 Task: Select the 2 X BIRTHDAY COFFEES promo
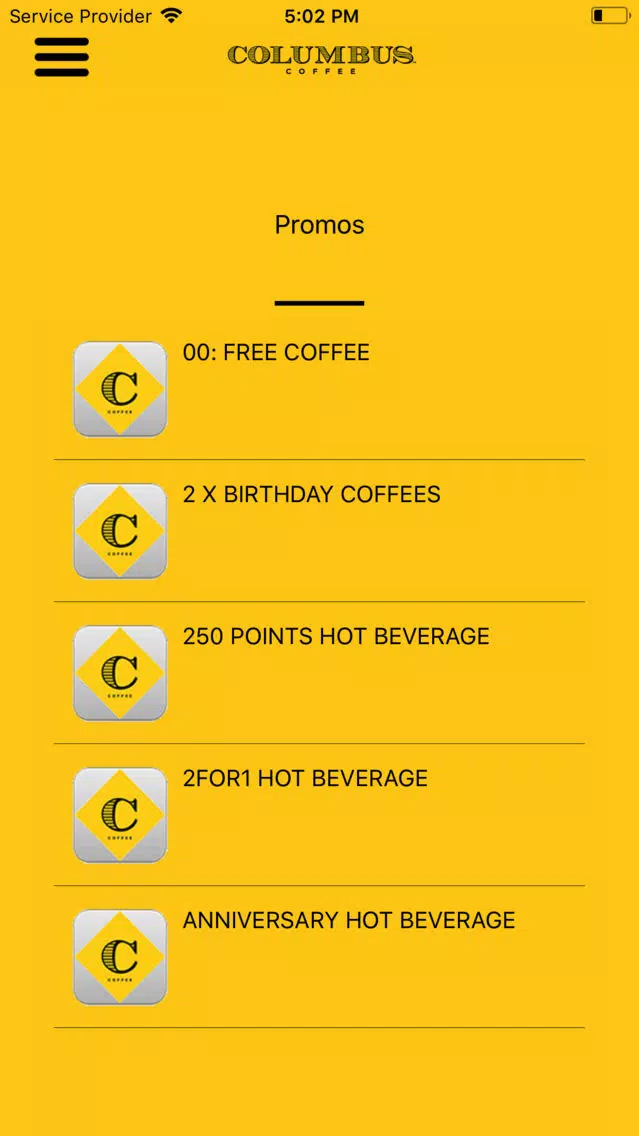[319, 531]
